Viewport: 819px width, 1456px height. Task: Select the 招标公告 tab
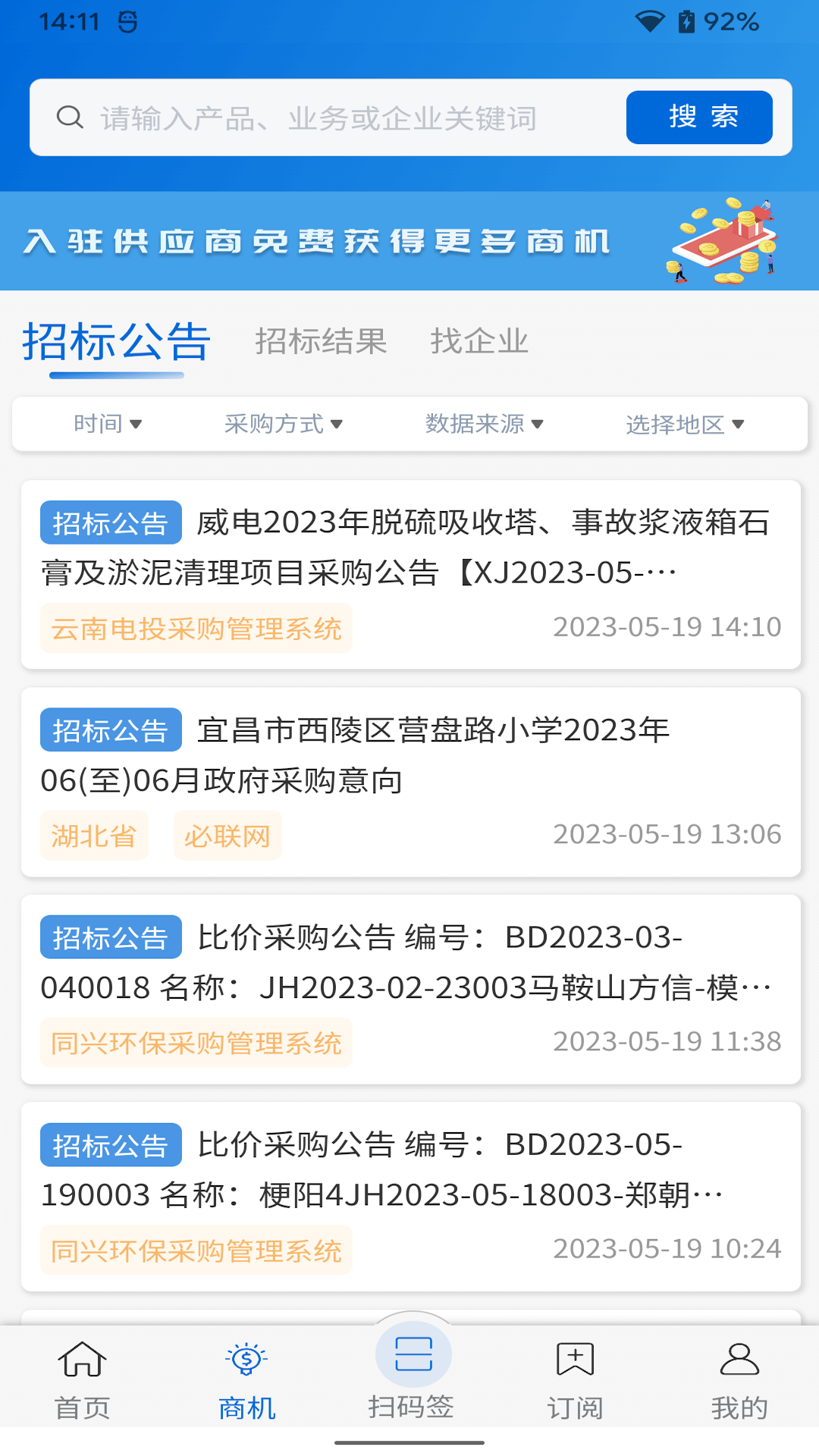click(116, 343)
